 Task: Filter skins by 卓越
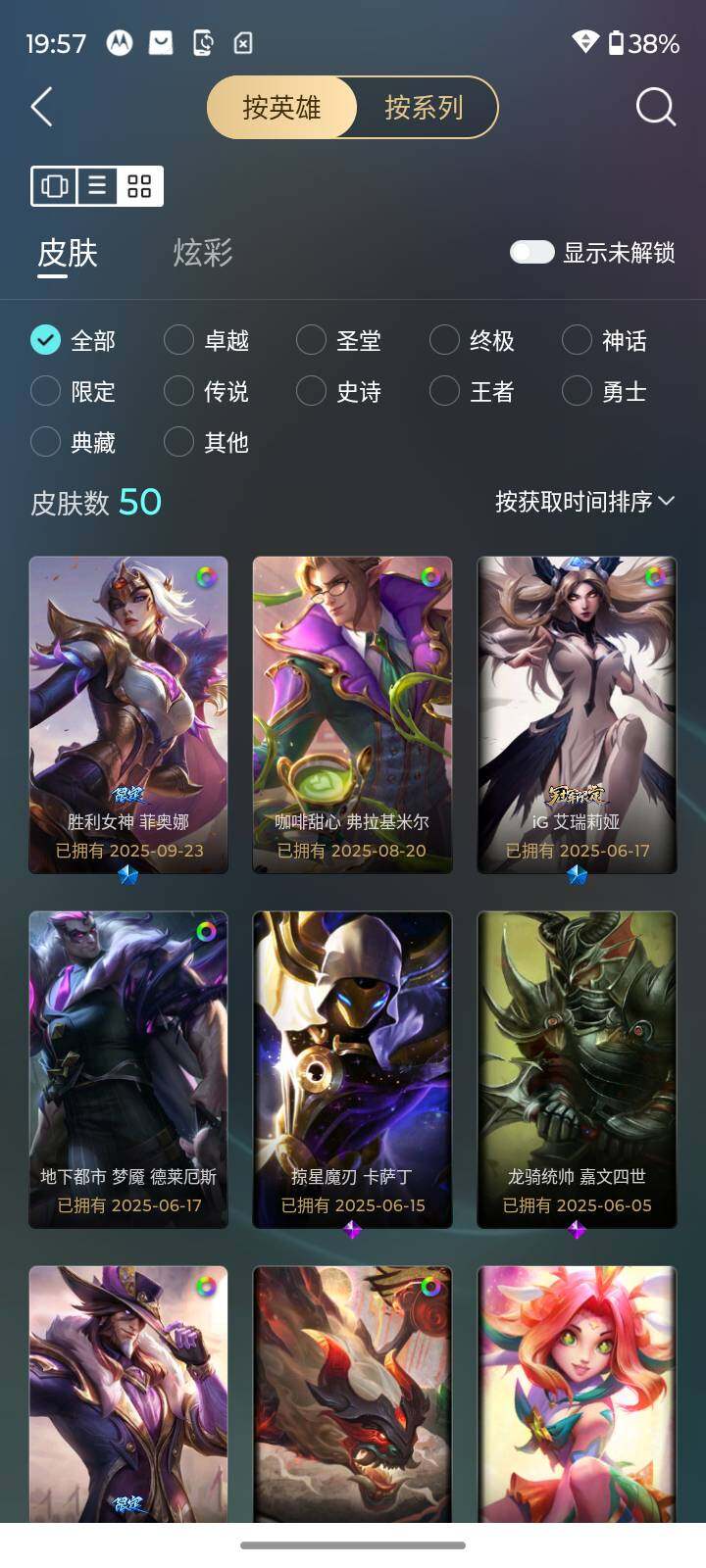(x=207, y=340)
